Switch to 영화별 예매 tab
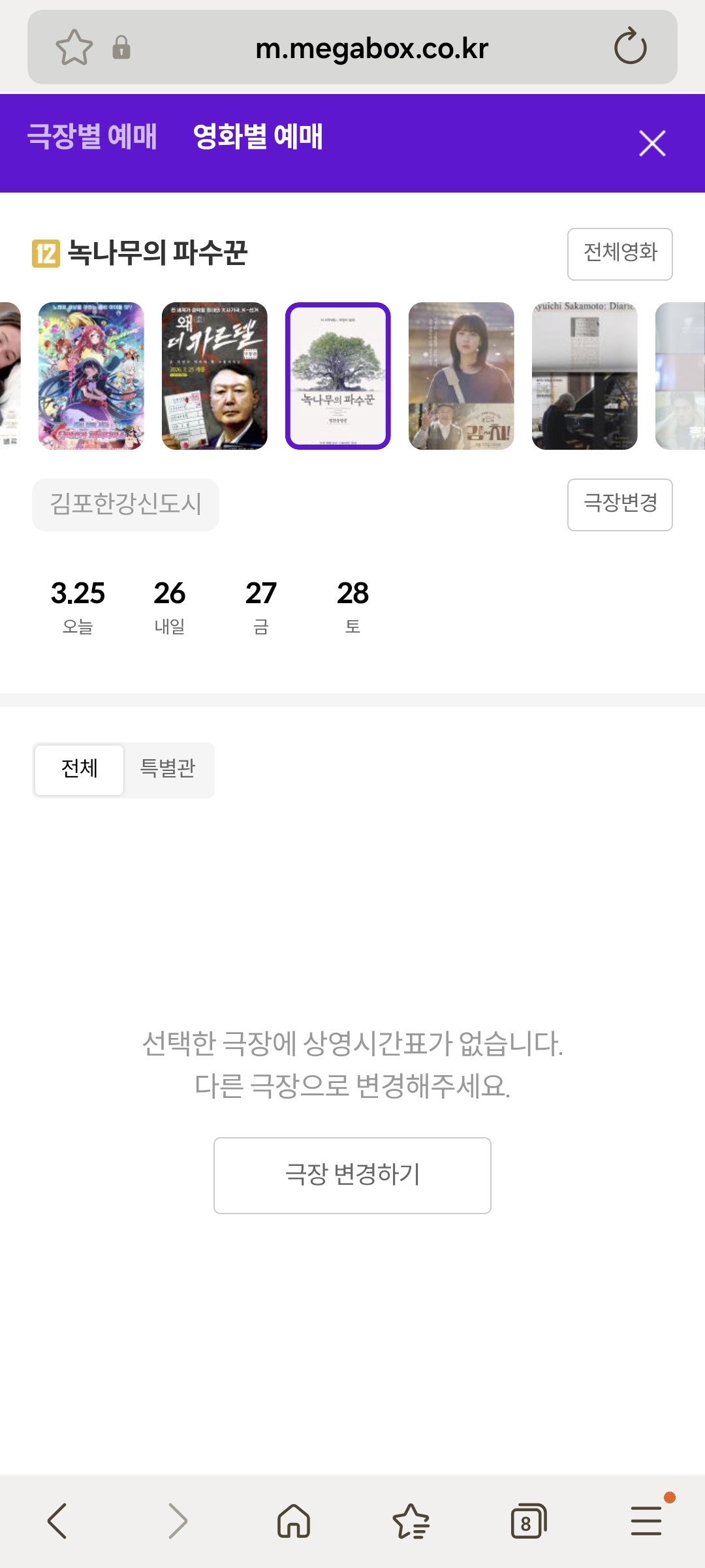The height and width of the screenshot is (1568, 705). (258, 136)
